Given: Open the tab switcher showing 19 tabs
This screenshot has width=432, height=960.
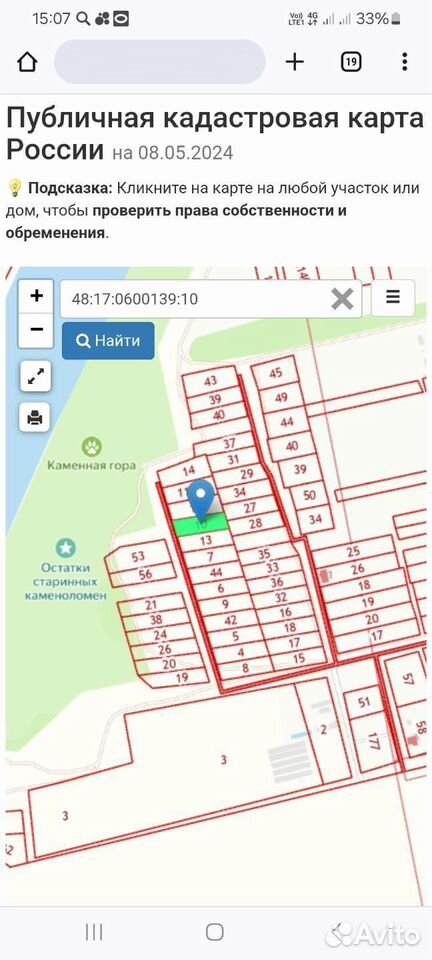Looking at the screenshot, I should 351,62.
